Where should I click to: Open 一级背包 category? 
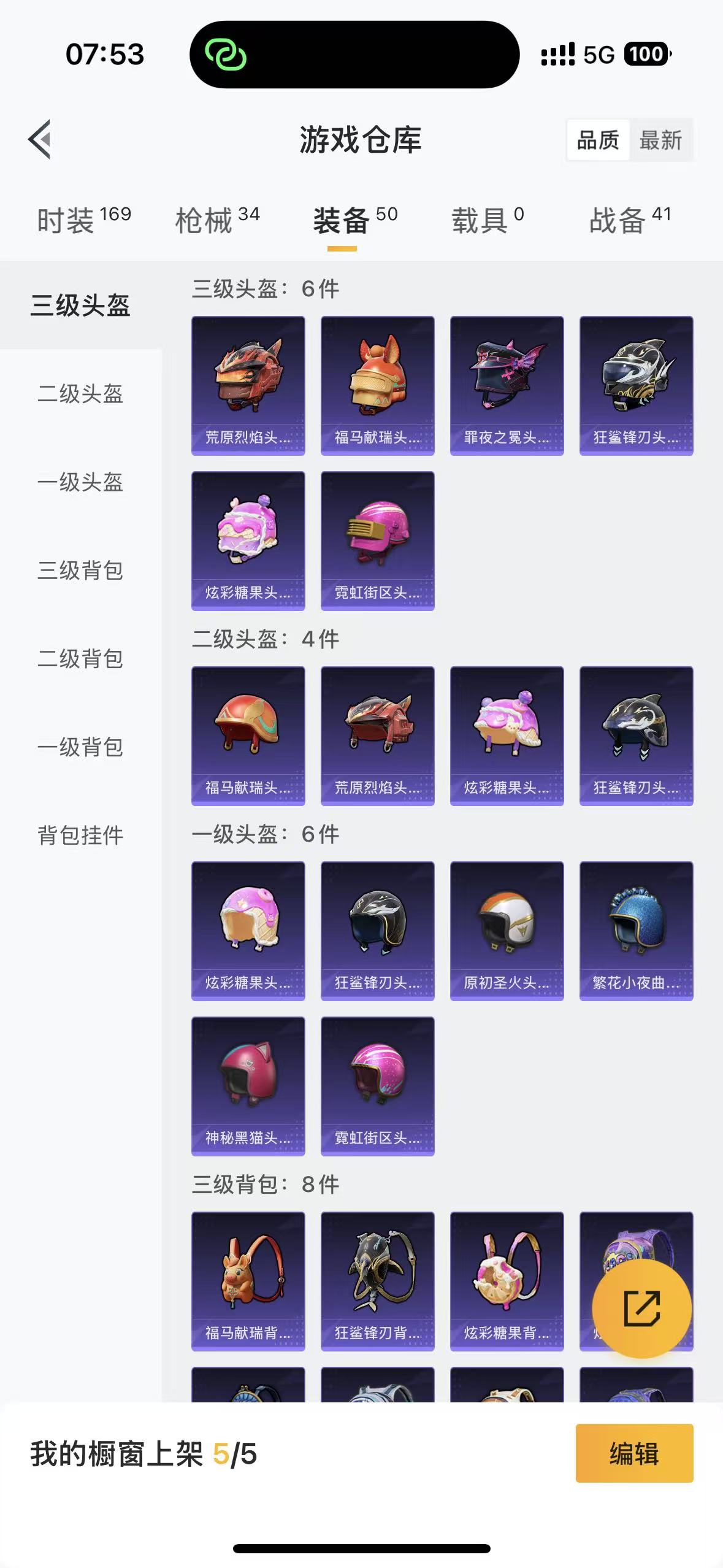pos(80,747)
